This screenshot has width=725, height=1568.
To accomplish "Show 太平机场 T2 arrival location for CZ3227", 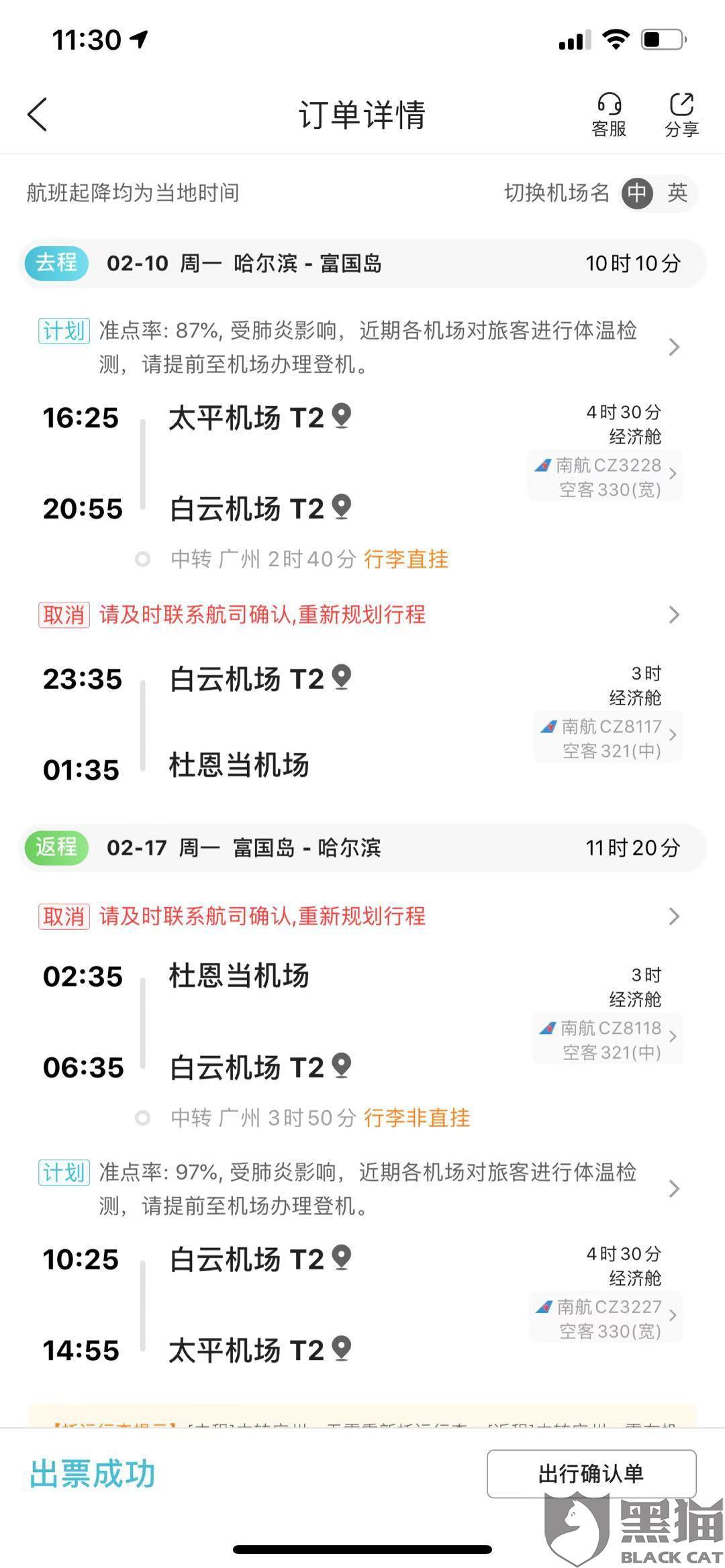I will [x=342, y=1349].
